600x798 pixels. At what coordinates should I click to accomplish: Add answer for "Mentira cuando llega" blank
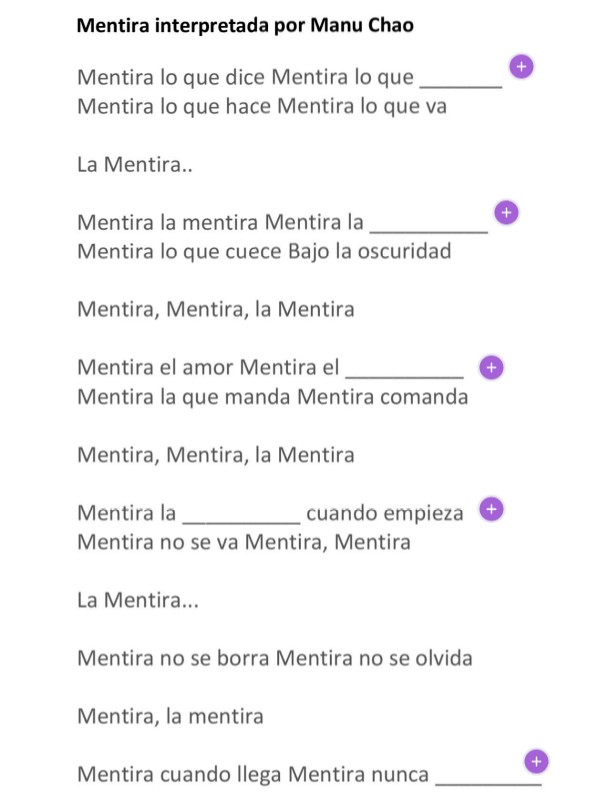coord(536,762)
